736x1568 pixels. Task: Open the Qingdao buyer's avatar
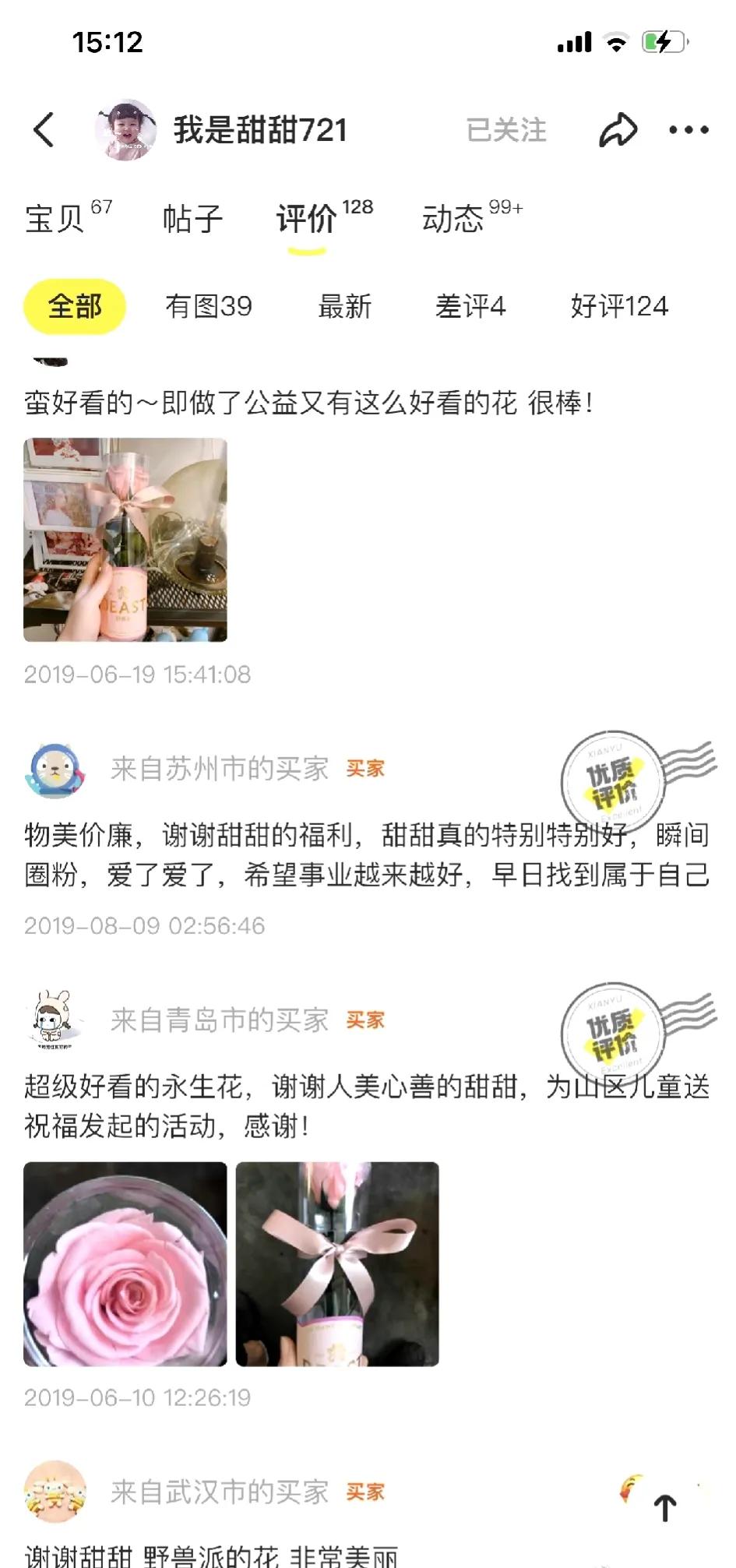click(x=54, y=1020)
